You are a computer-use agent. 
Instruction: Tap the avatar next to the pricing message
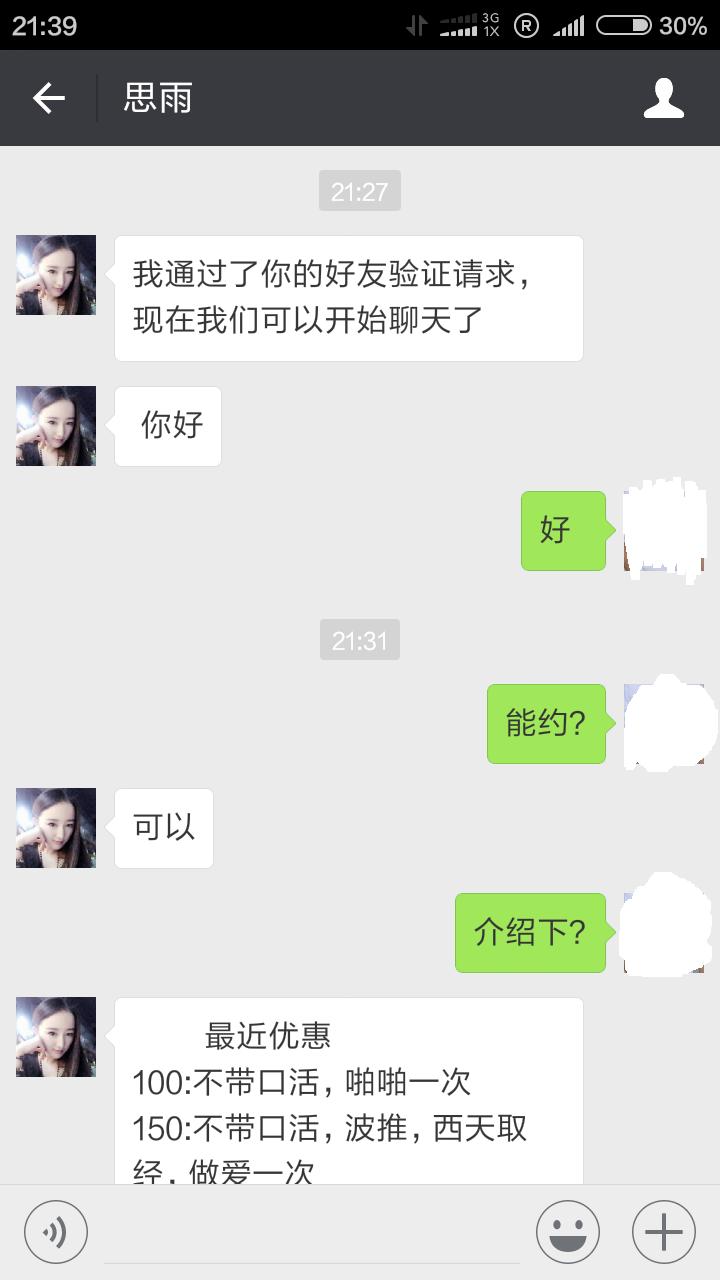point(55,1037)
